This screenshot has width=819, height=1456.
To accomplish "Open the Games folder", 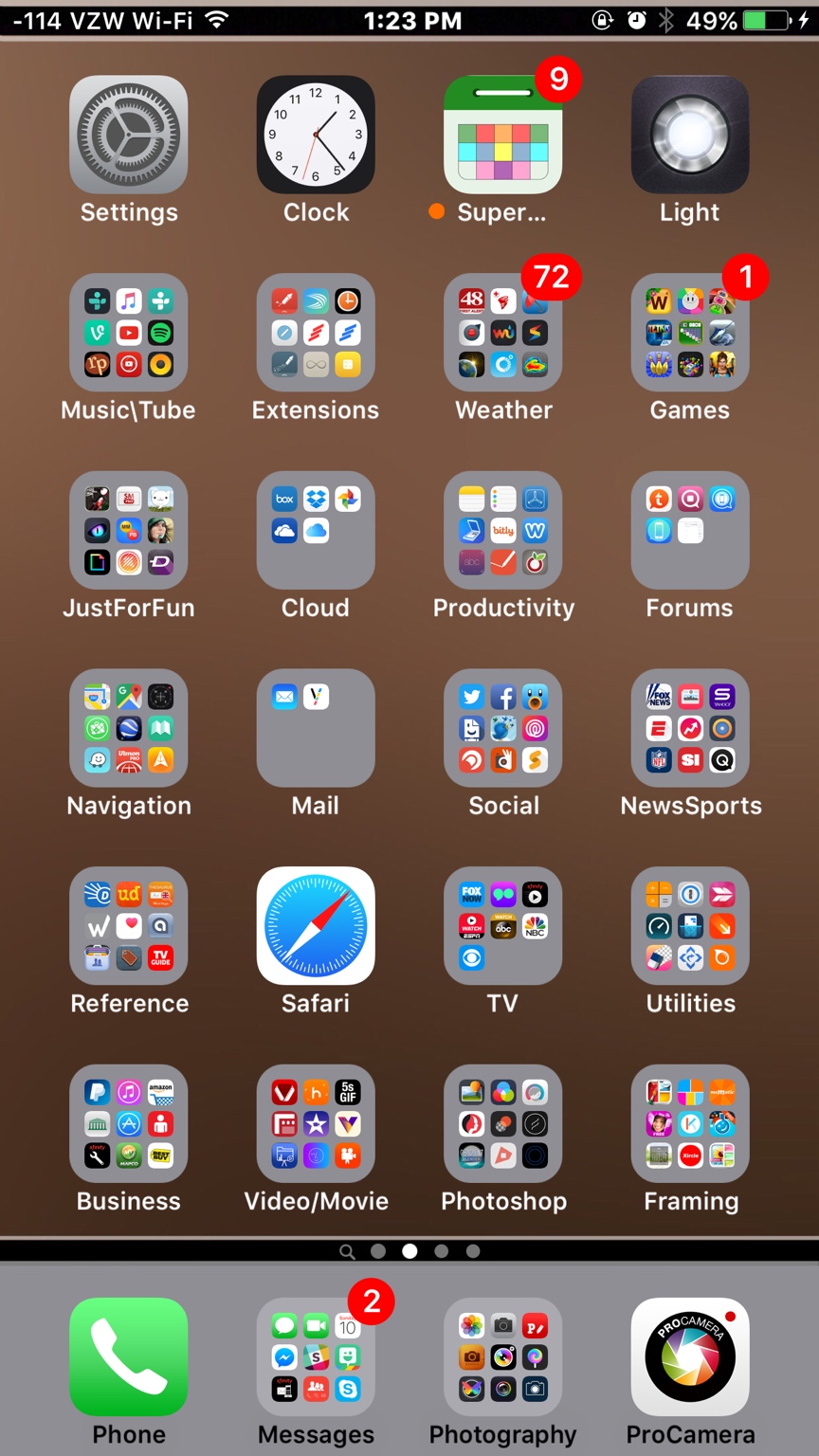I will tap(690, 333).
